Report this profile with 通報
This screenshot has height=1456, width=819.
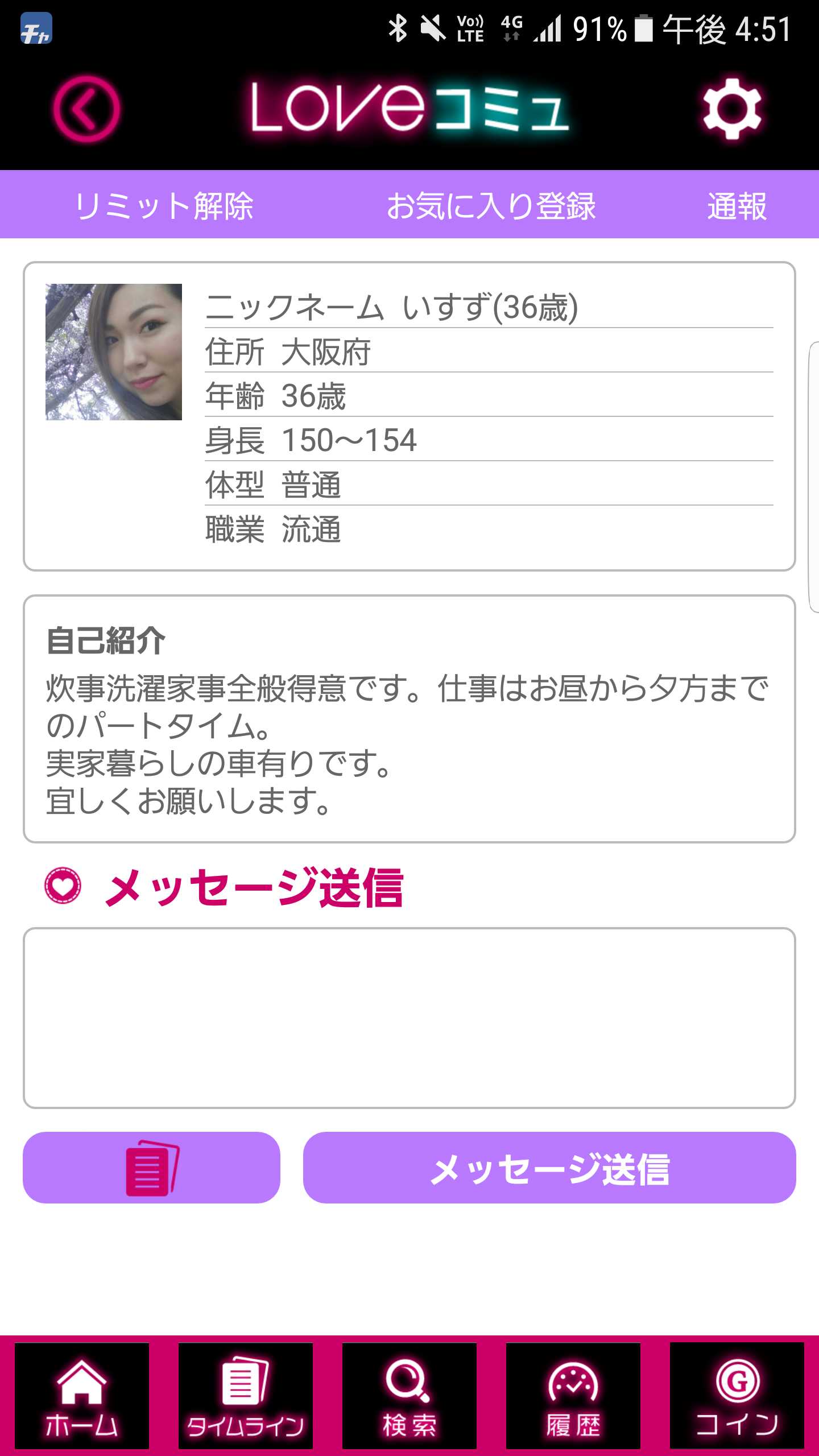(x=737, y=205)
